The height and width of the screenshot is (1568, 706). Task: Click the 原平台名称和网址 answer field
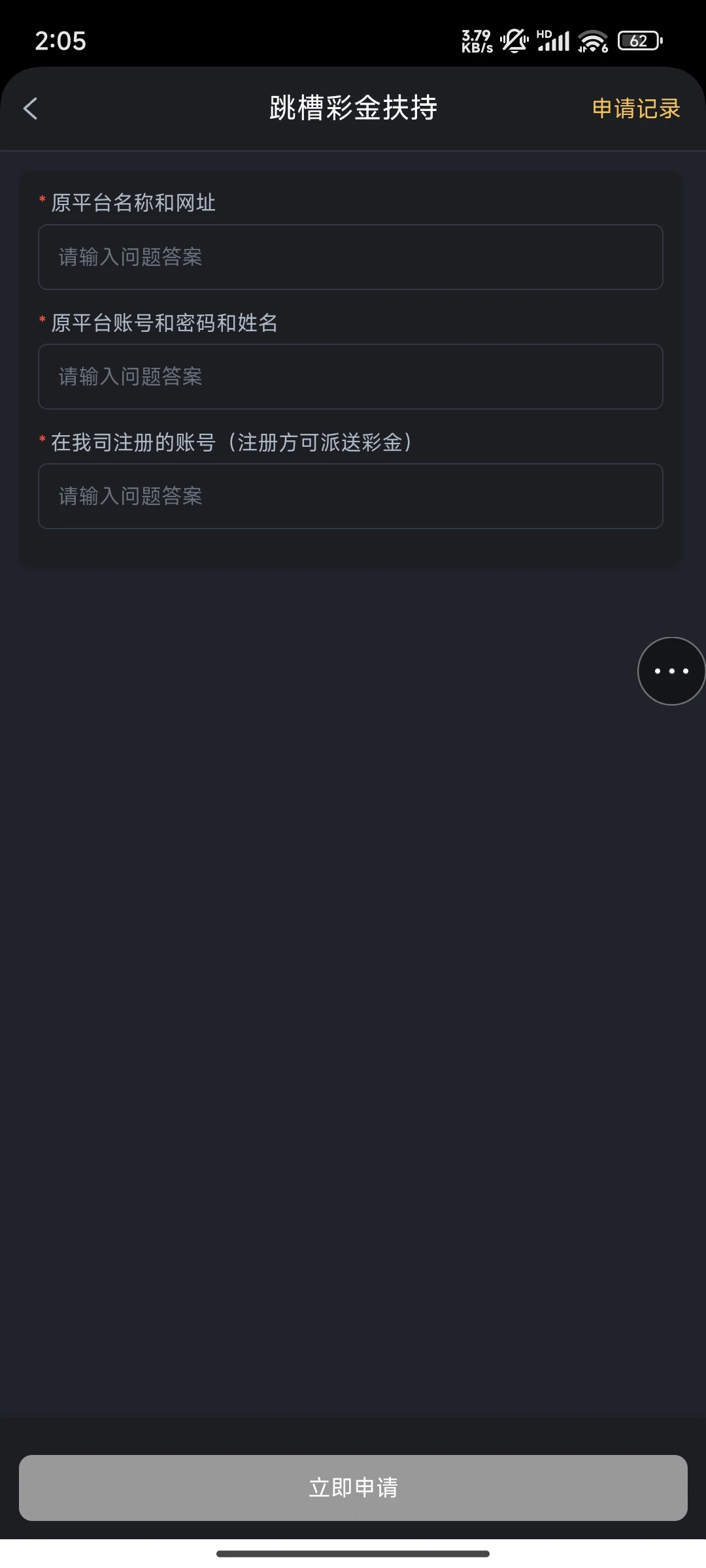tap(351, 257)
